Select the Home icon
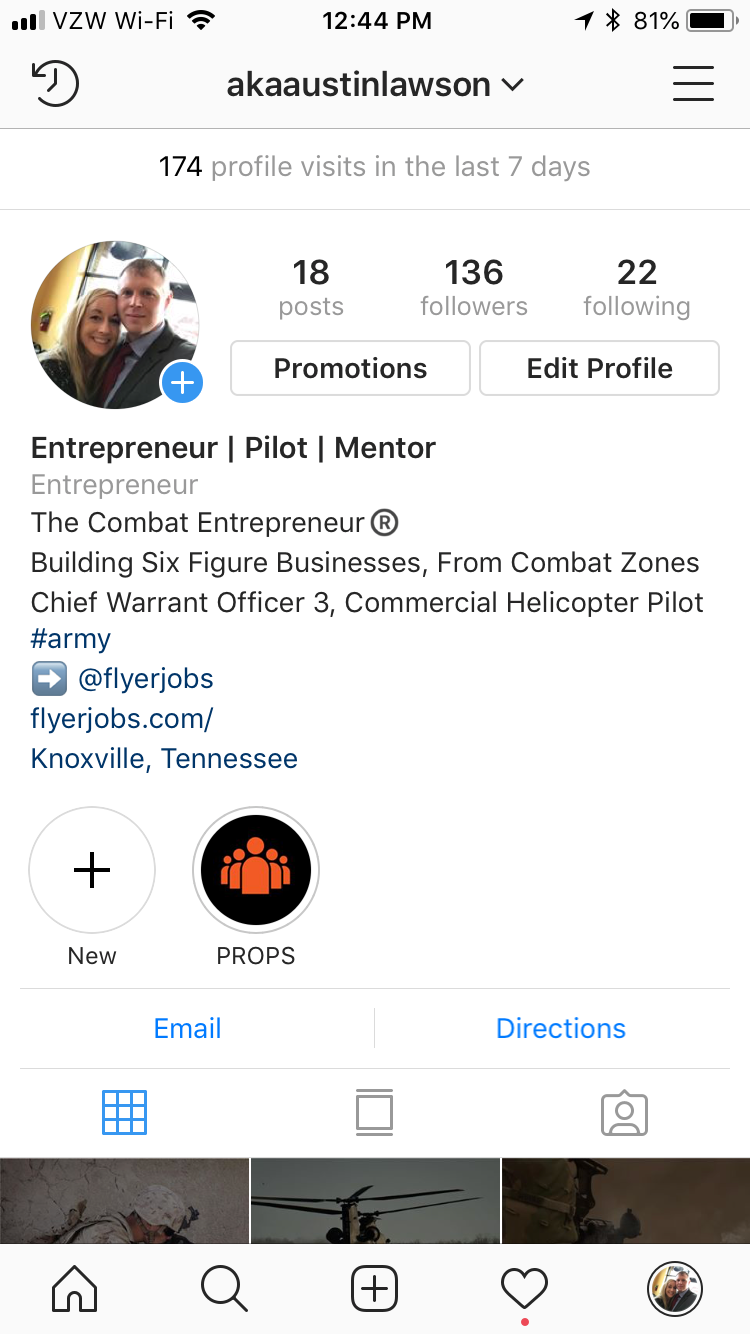The image size is (750, 1334). pos(74,1289)
